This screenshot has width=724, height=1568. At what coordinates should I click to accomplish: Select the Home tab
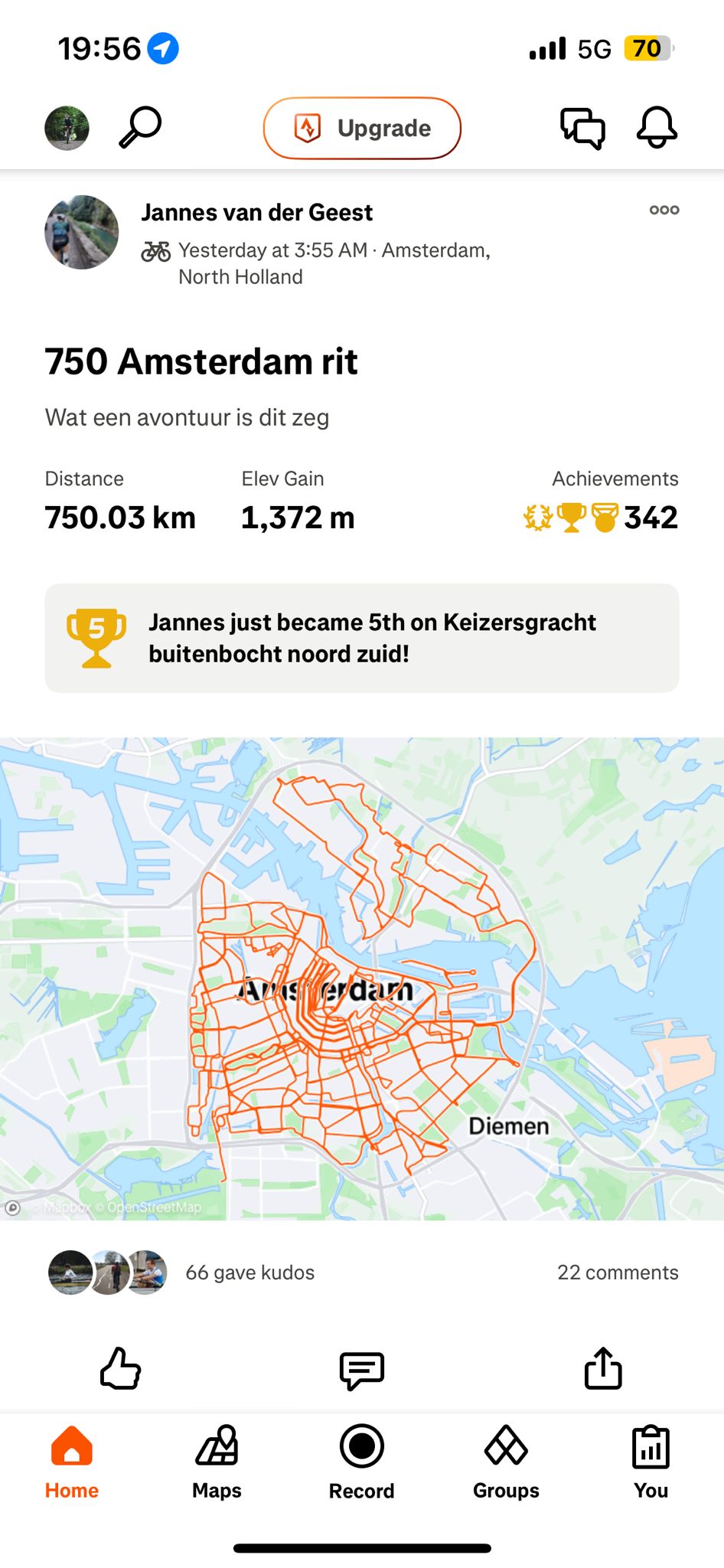[x=72, y=1461]
